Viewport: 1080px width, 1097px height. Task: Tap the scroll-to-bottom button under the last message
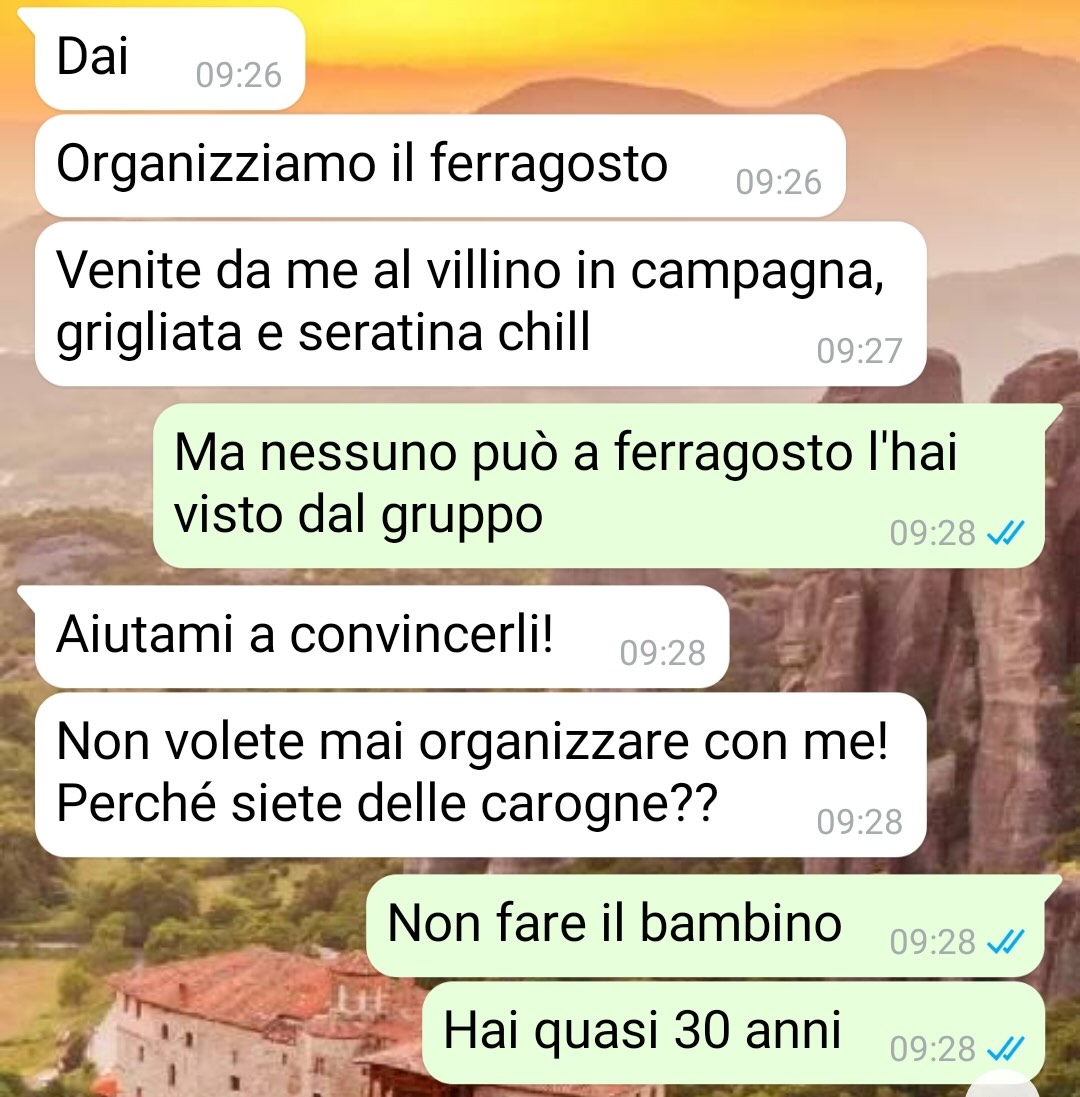point(1000,1088)
